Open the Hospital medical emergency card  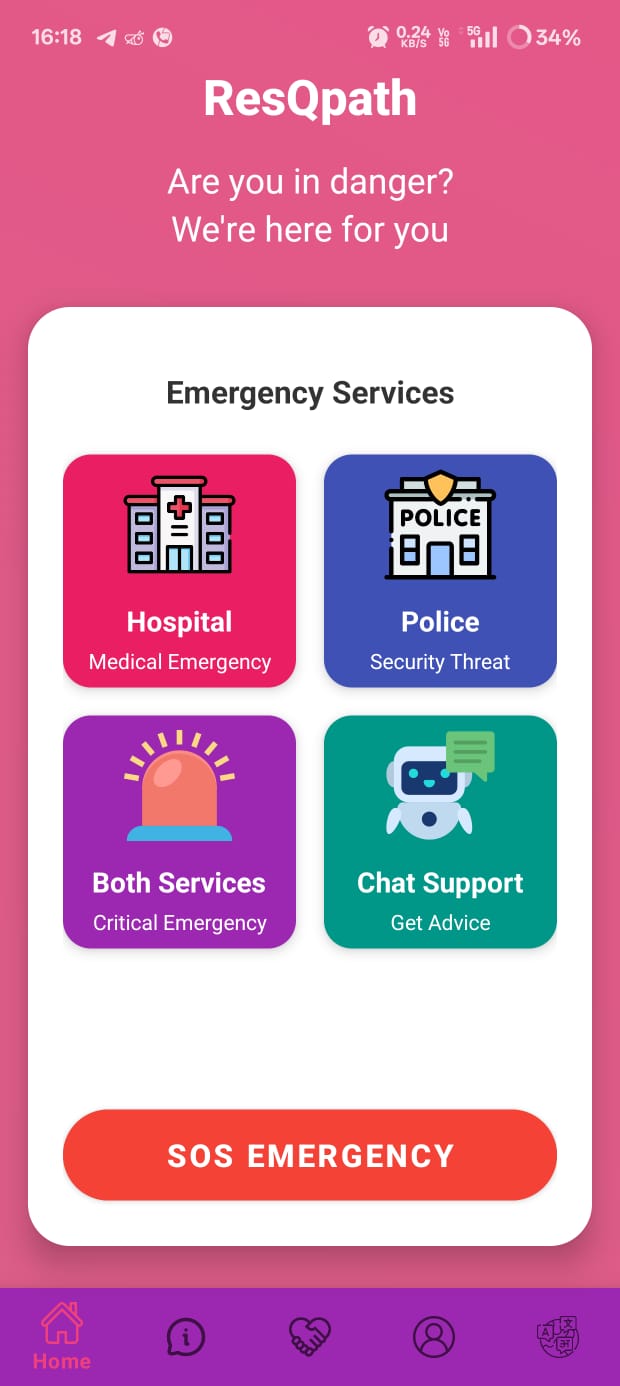point(179,571)
